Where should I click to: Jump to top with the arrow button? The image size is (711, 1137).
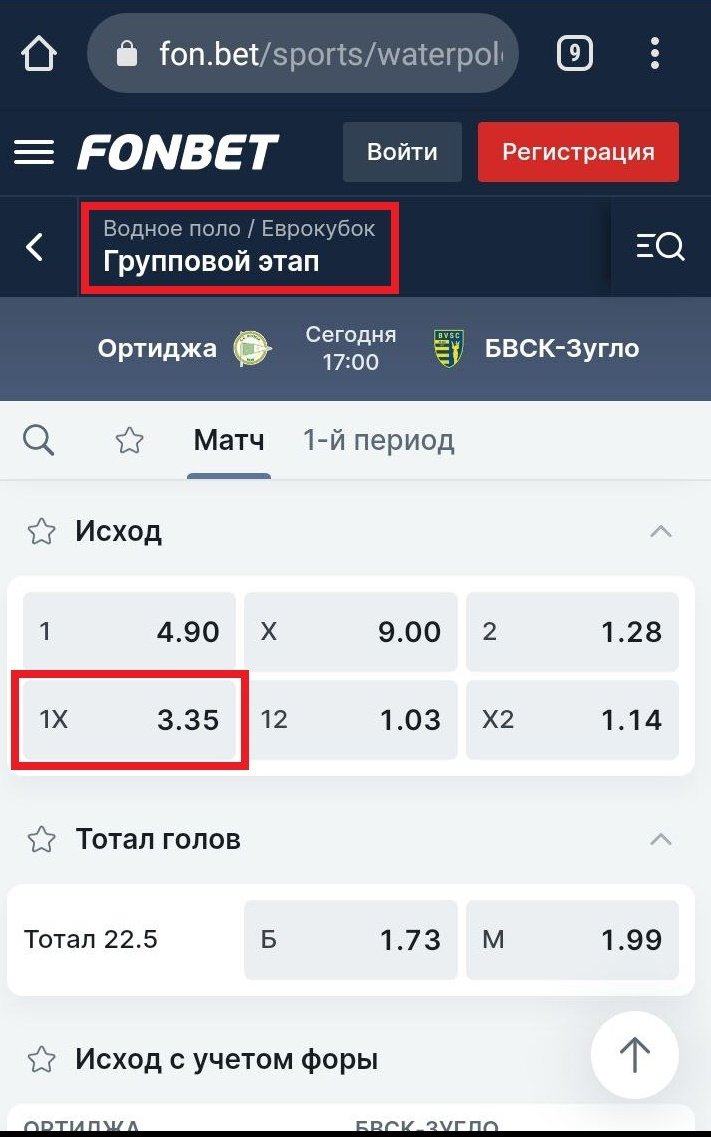tap(634, 1054)
